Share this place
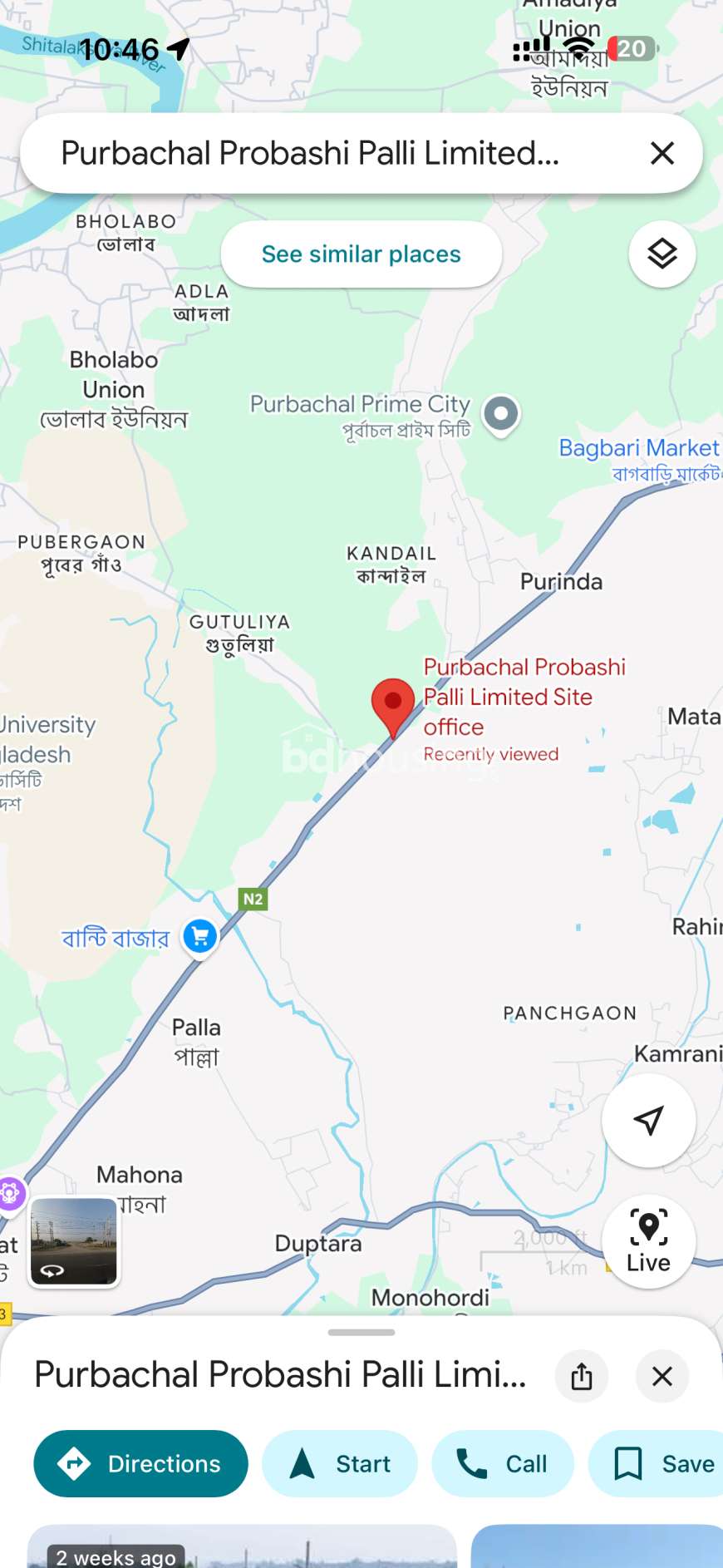The height and width of the screenshot is (1568, 723). 582,1376
